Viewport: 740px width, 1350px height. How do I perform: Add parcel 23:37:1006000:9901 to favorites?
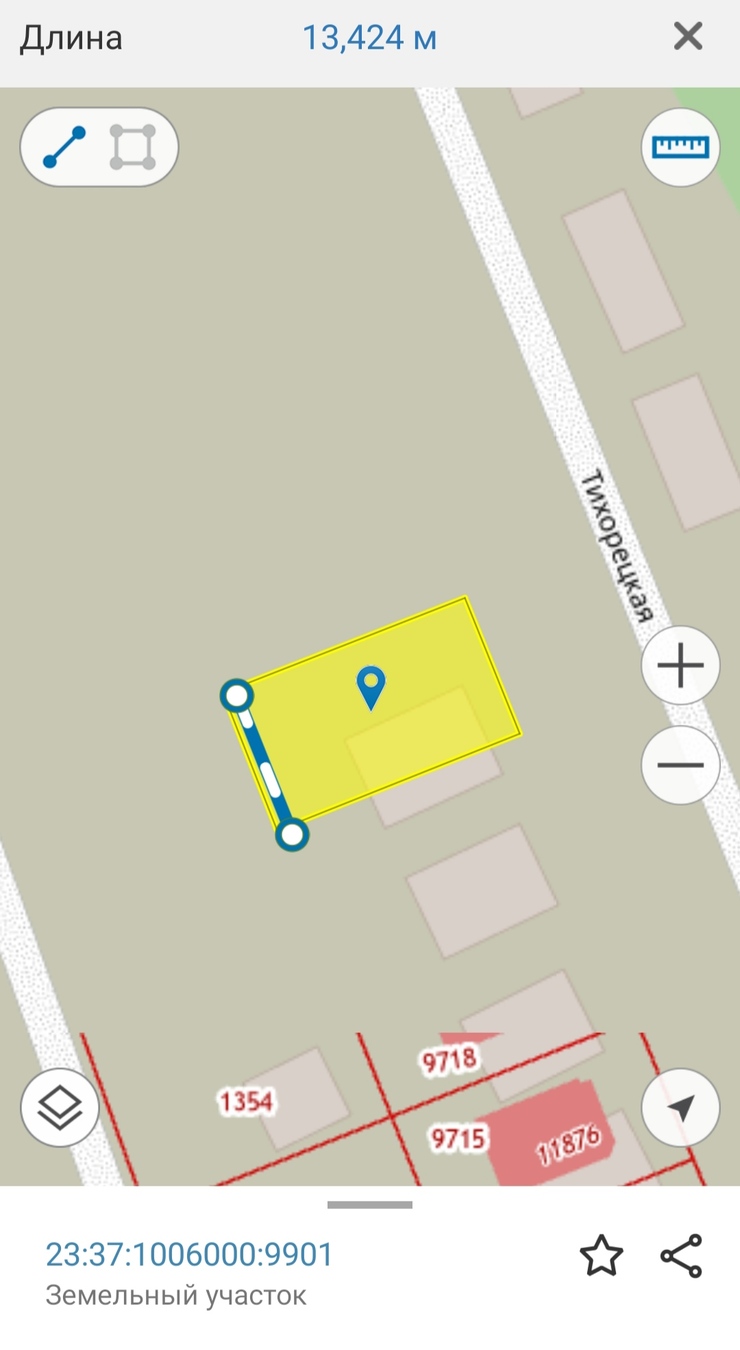(601, 1256)
